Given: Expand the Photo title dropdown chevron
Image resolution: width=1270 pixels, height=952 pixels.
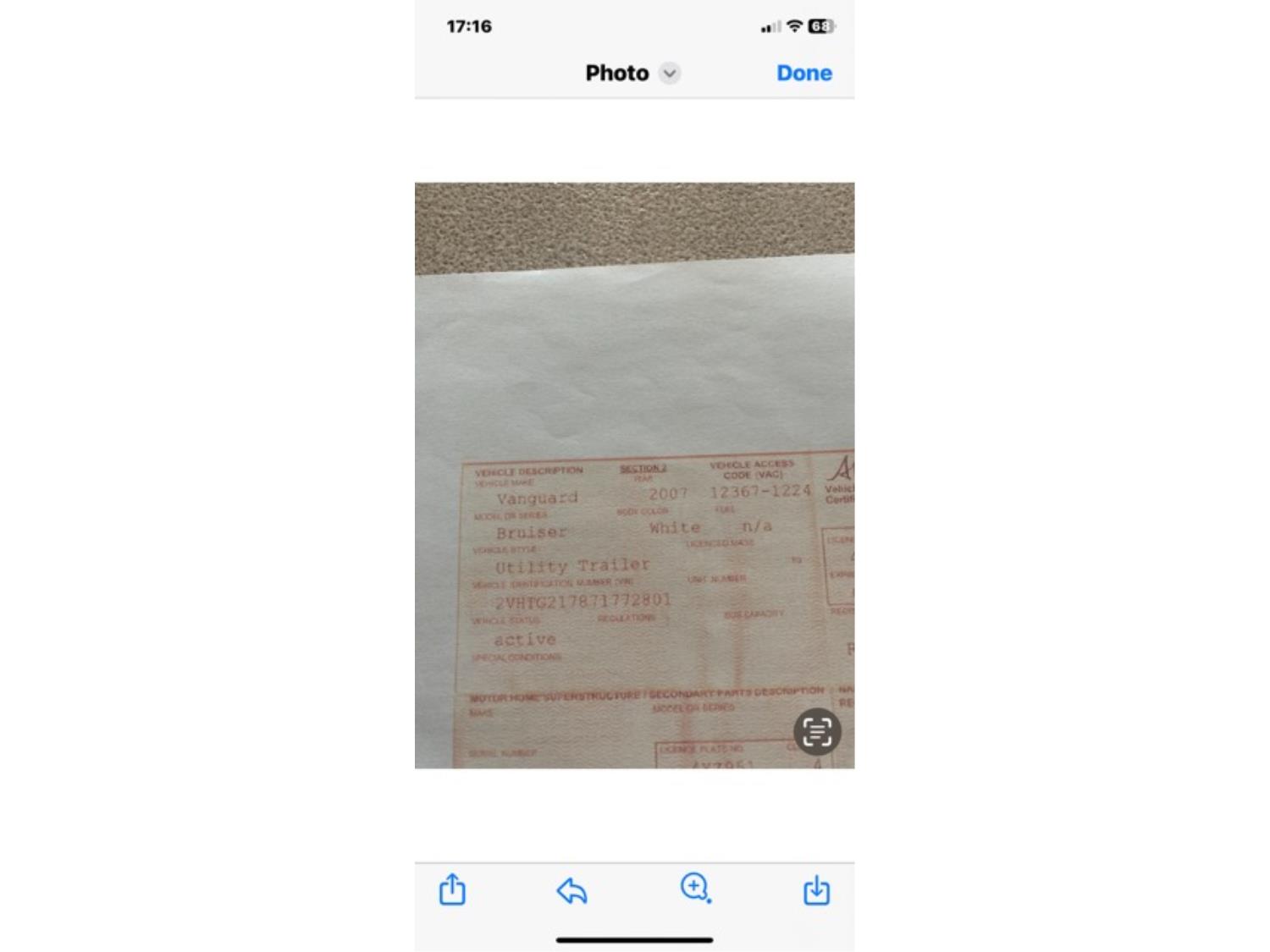Looking at the screenshot, I should point(670,74).
